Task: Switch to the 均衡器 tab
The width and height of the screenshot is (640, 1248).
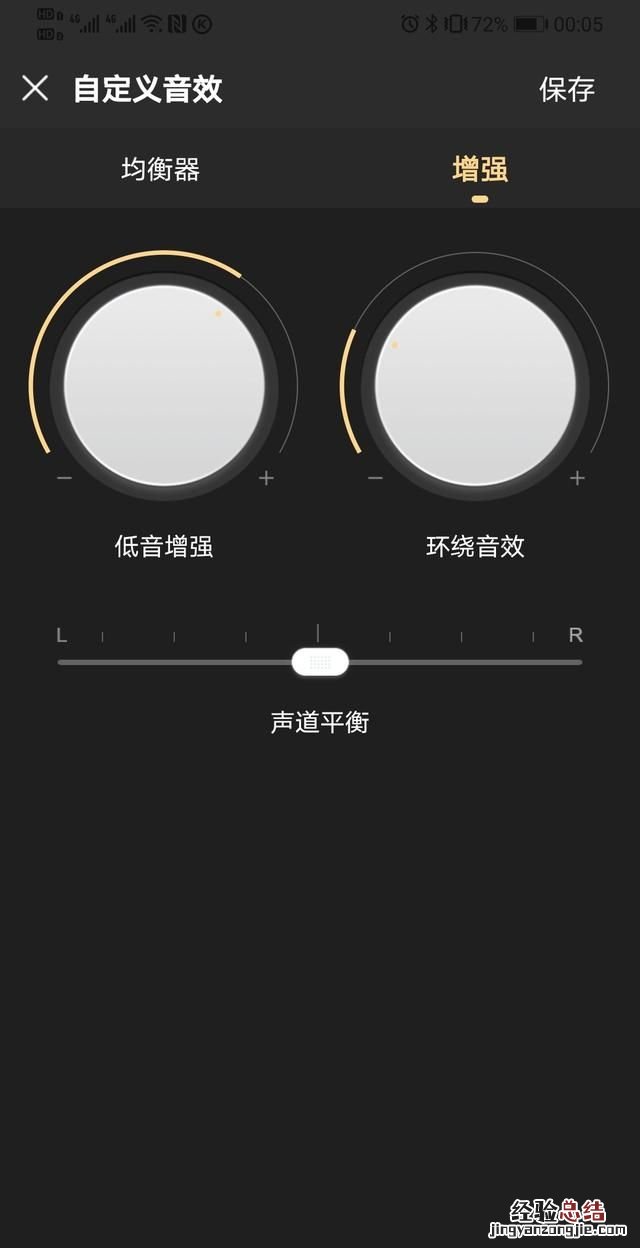Action: coord(161,169)
